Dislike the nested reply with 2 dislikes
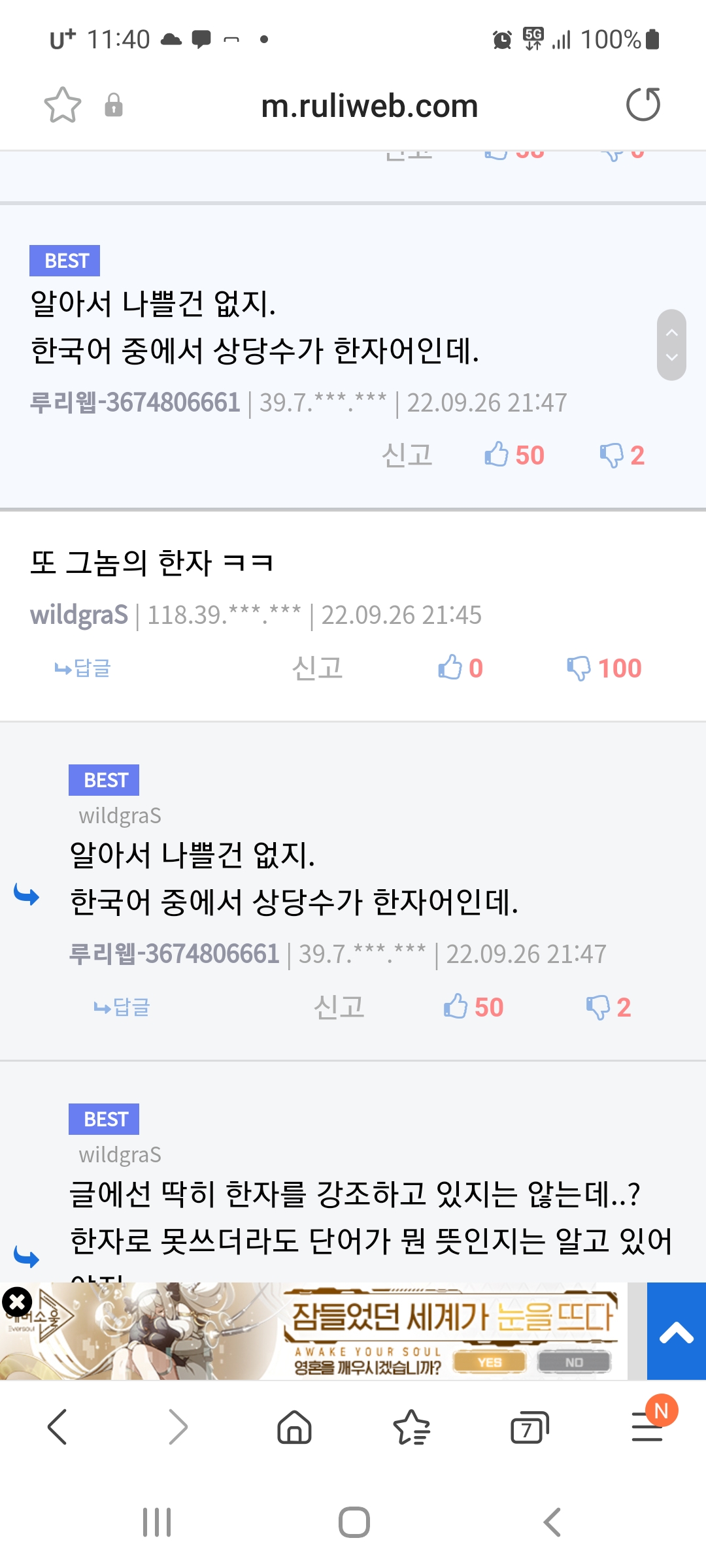Image resolution: width=706 pixels, height=1568 pixels. pyautogui.click(x=608, y=1007)
